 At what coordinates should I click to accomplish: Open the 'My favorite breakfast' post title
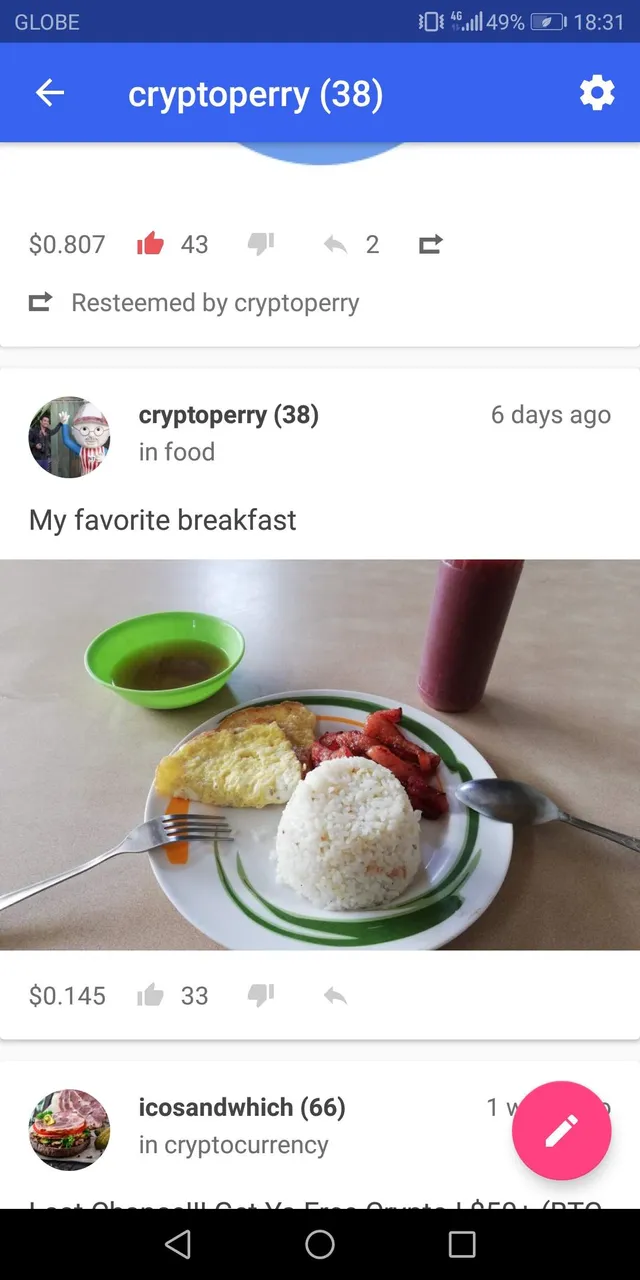coord(163,520)
